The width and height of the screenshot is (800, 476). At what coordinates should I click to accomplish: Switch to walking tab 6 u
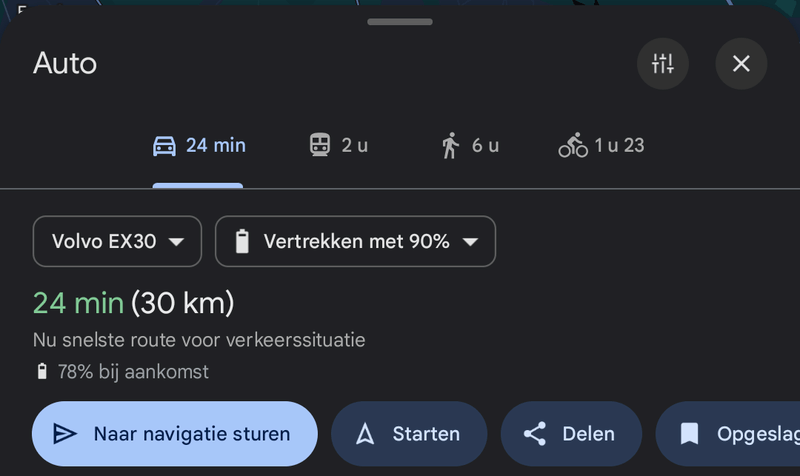469,146
